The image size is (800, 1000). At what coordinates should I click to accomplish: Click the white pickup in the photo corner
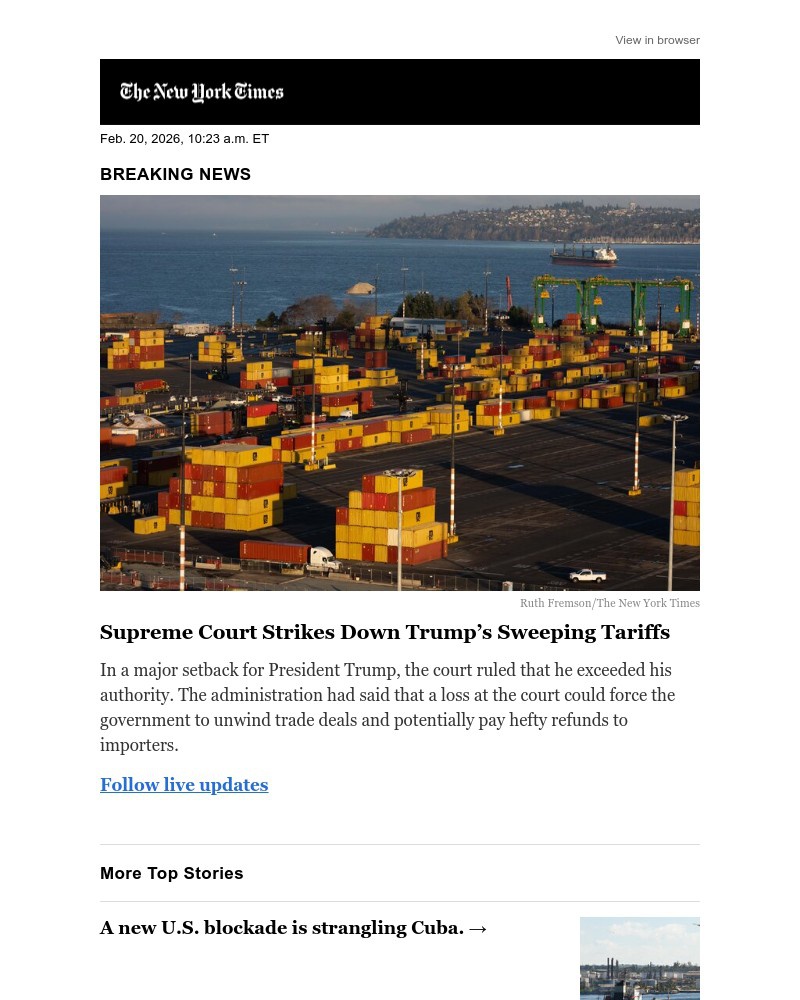(588, 574)
